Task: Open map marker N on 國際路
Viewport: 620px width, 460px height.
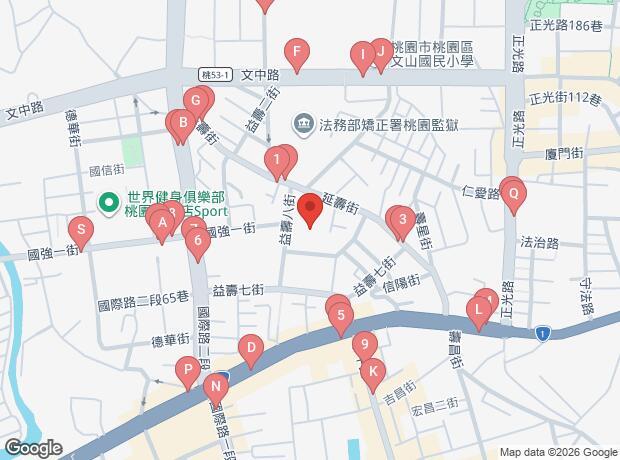Action: [x=216, y=390]
